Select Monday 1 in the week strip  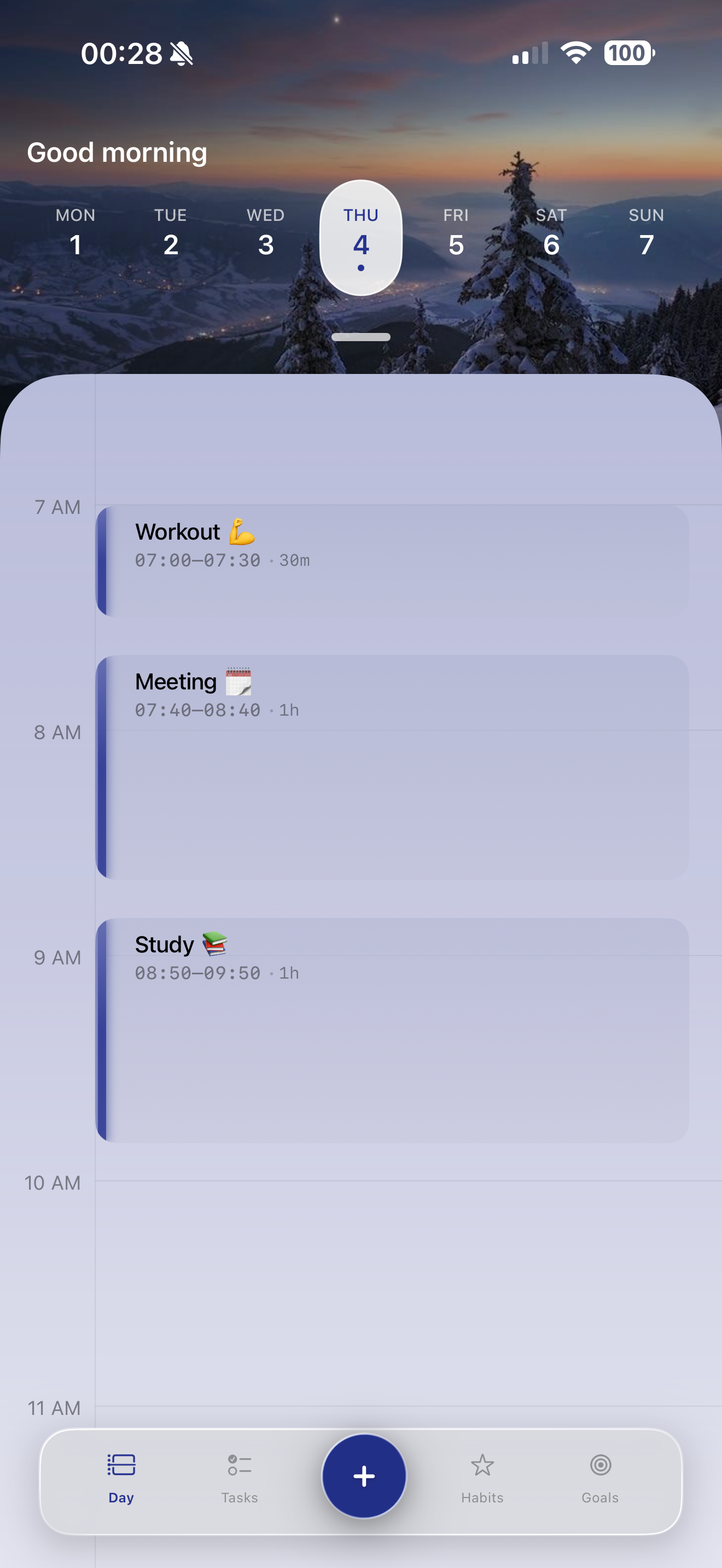tap(75, 235)
